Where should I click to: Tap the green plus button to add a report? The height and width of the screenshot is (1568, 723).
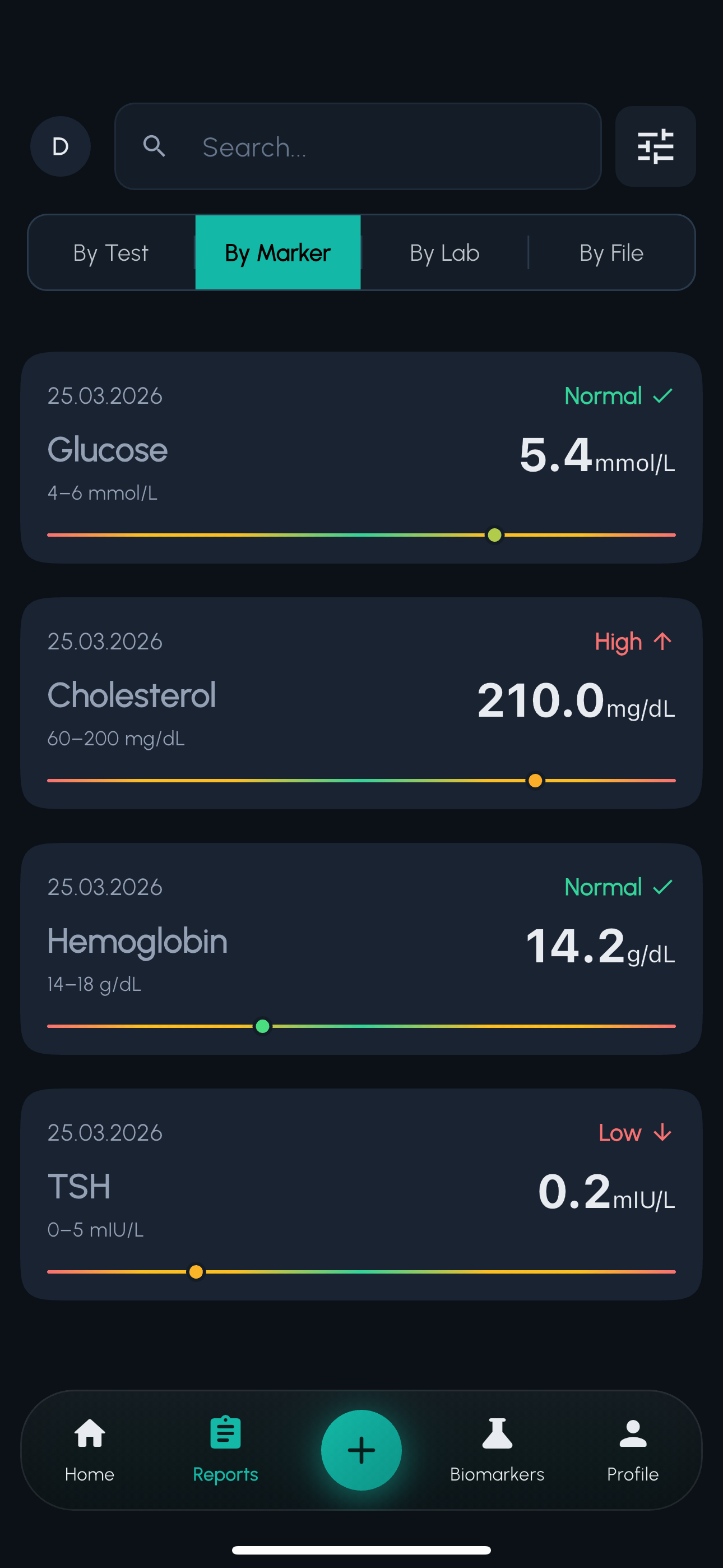tap(361, 1449)
